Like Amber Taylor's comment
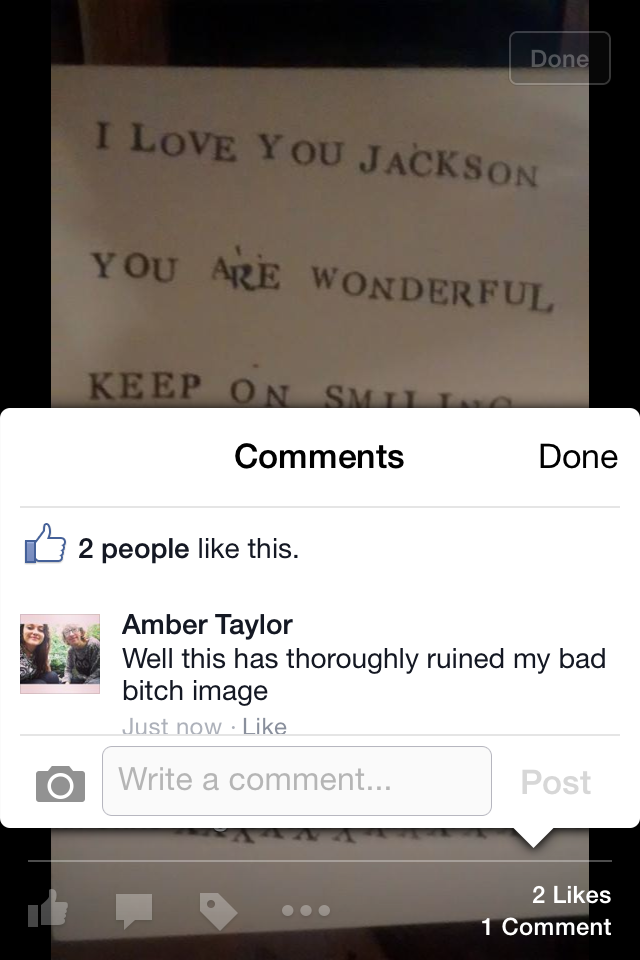 point(265,727)
